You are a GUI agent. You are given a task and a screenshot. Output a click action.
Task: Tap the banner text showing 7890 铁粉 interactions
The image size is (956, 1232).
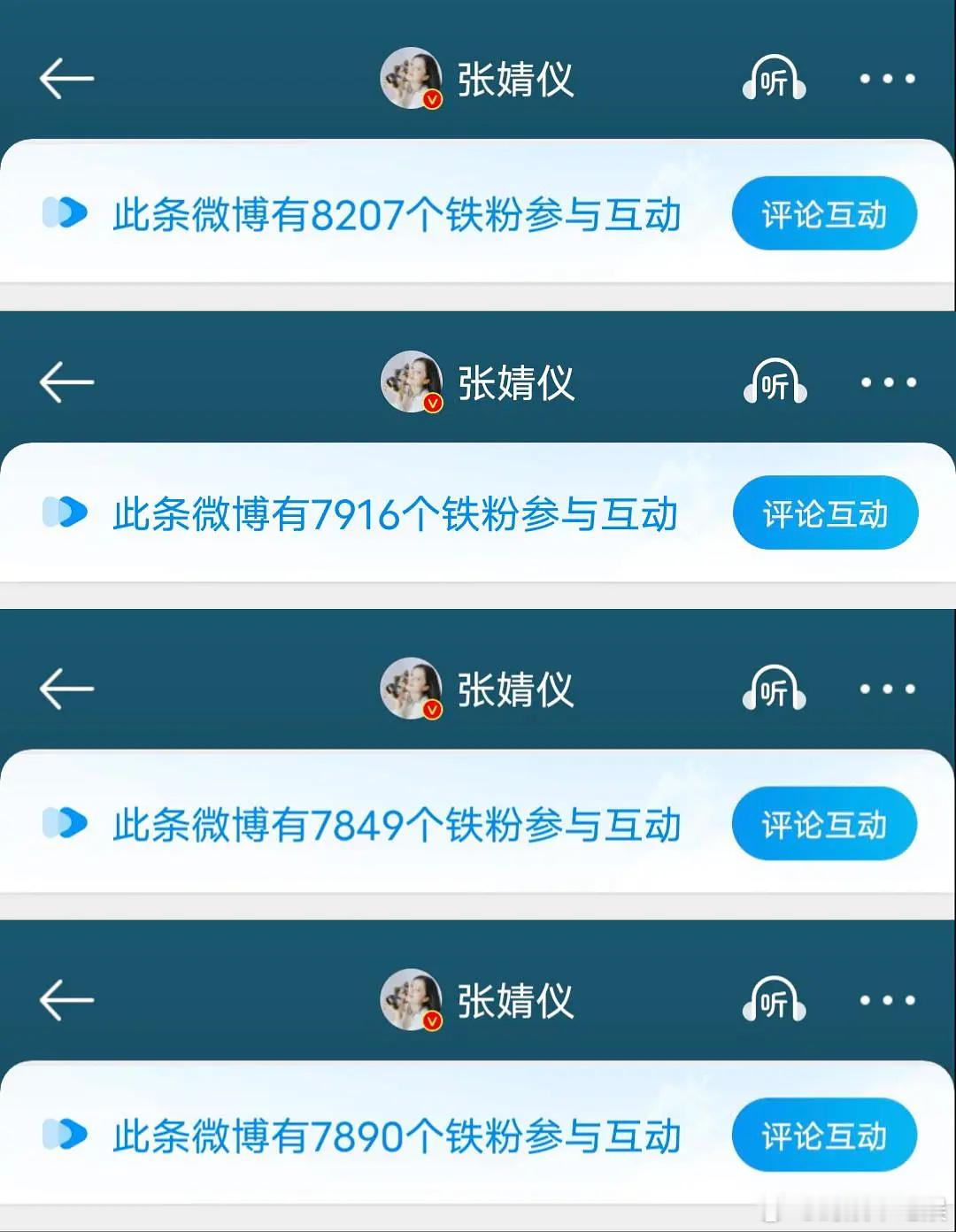[398, 1137]
